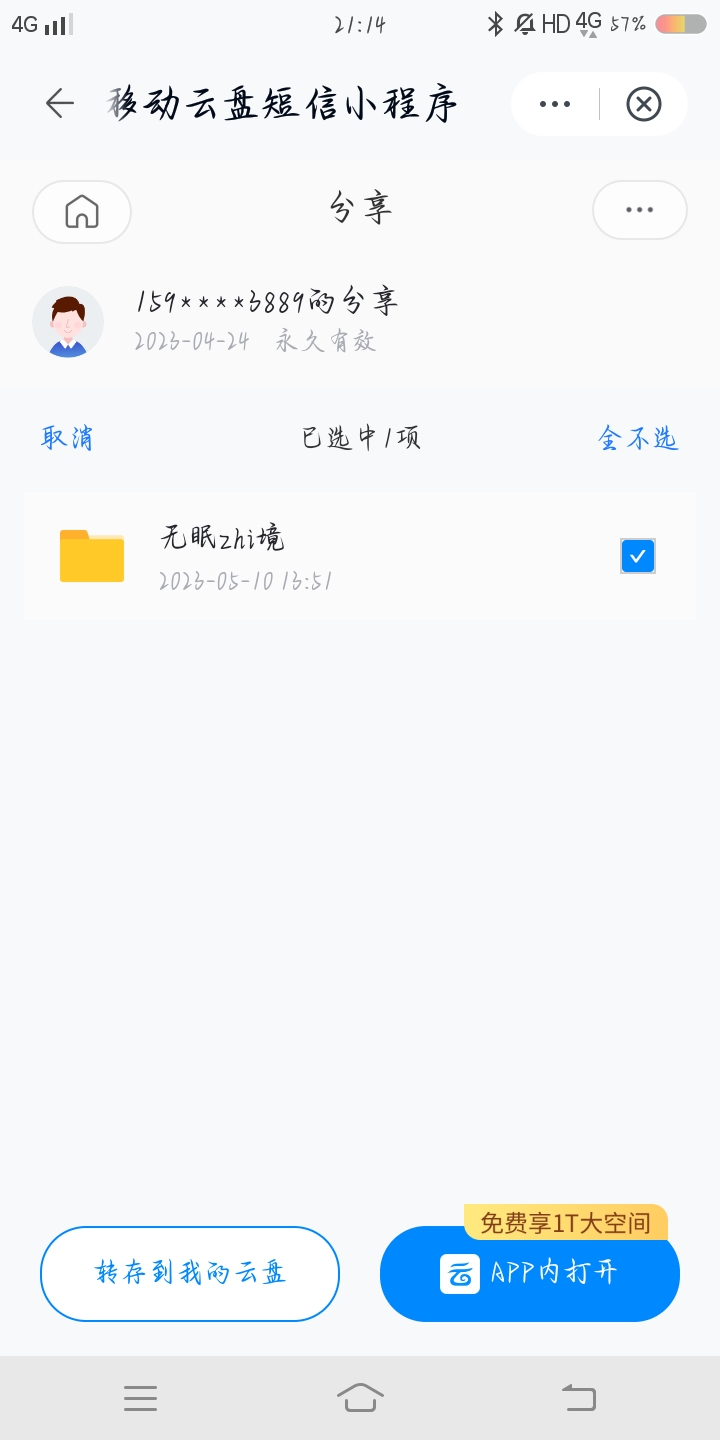Return to the phone's home screen
This screenshot has height=1440, width=720.
click(x=360, y=1397)
